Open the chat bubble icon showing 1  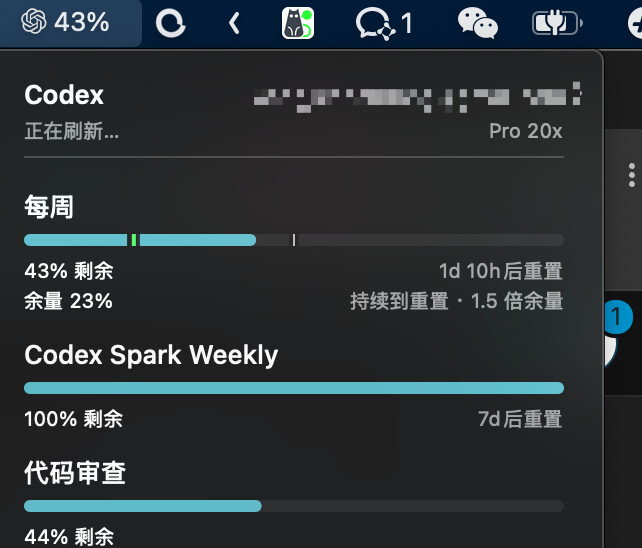384,24
